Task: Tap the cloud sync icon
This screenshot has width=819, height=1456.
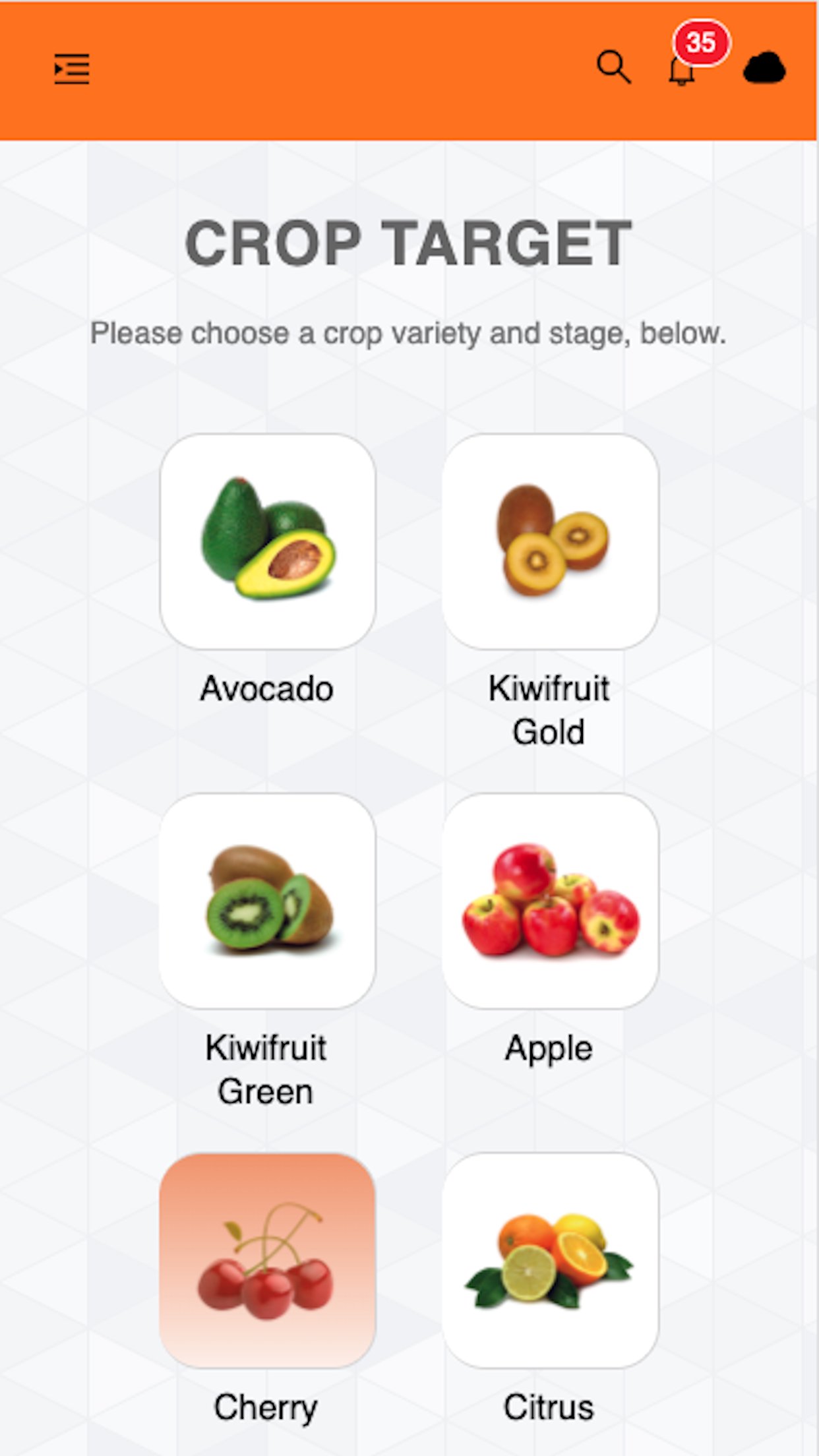Action: pyautogui.click(x=764, y=68)
